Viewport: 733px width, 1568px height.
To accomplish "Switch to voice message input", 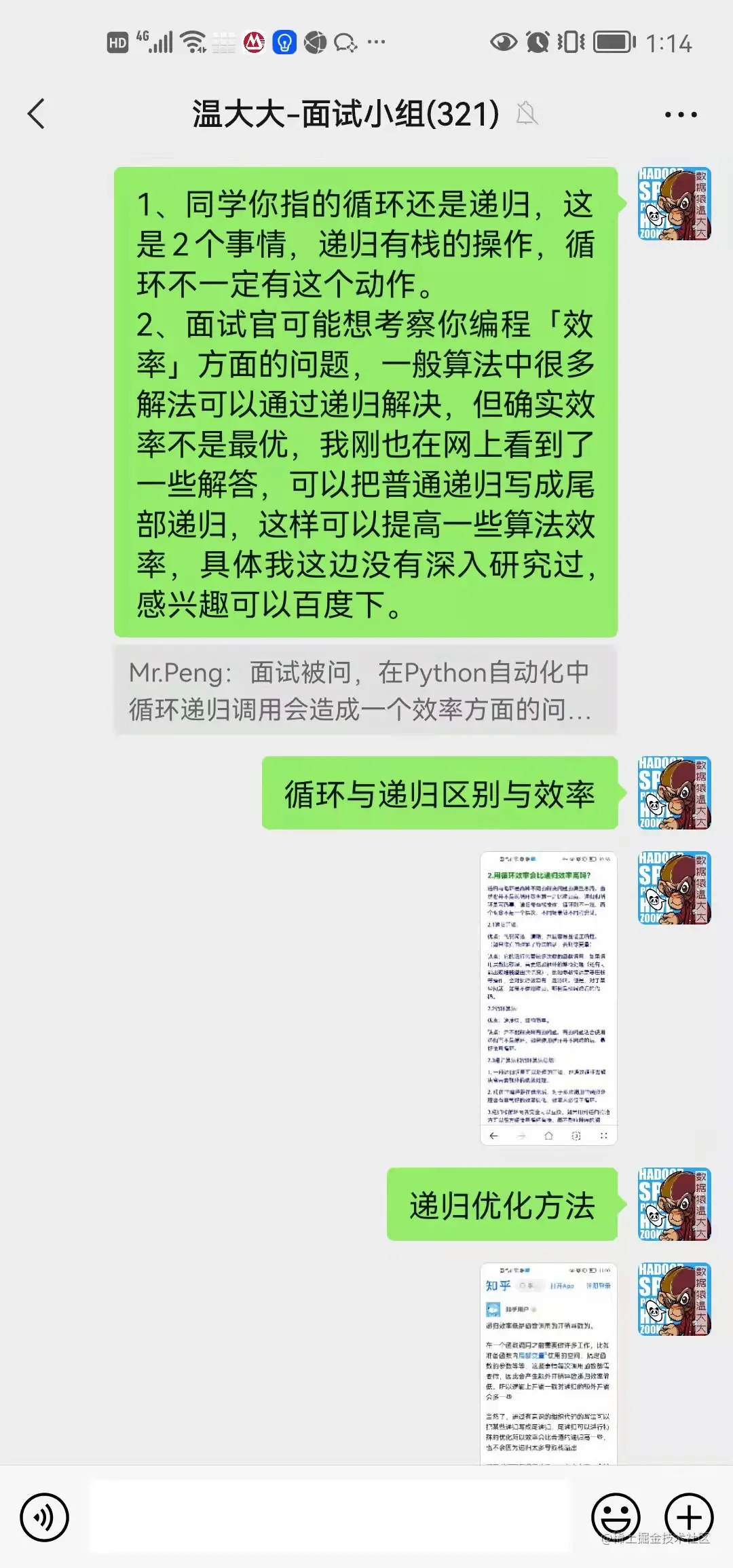I will [45, 1517].
